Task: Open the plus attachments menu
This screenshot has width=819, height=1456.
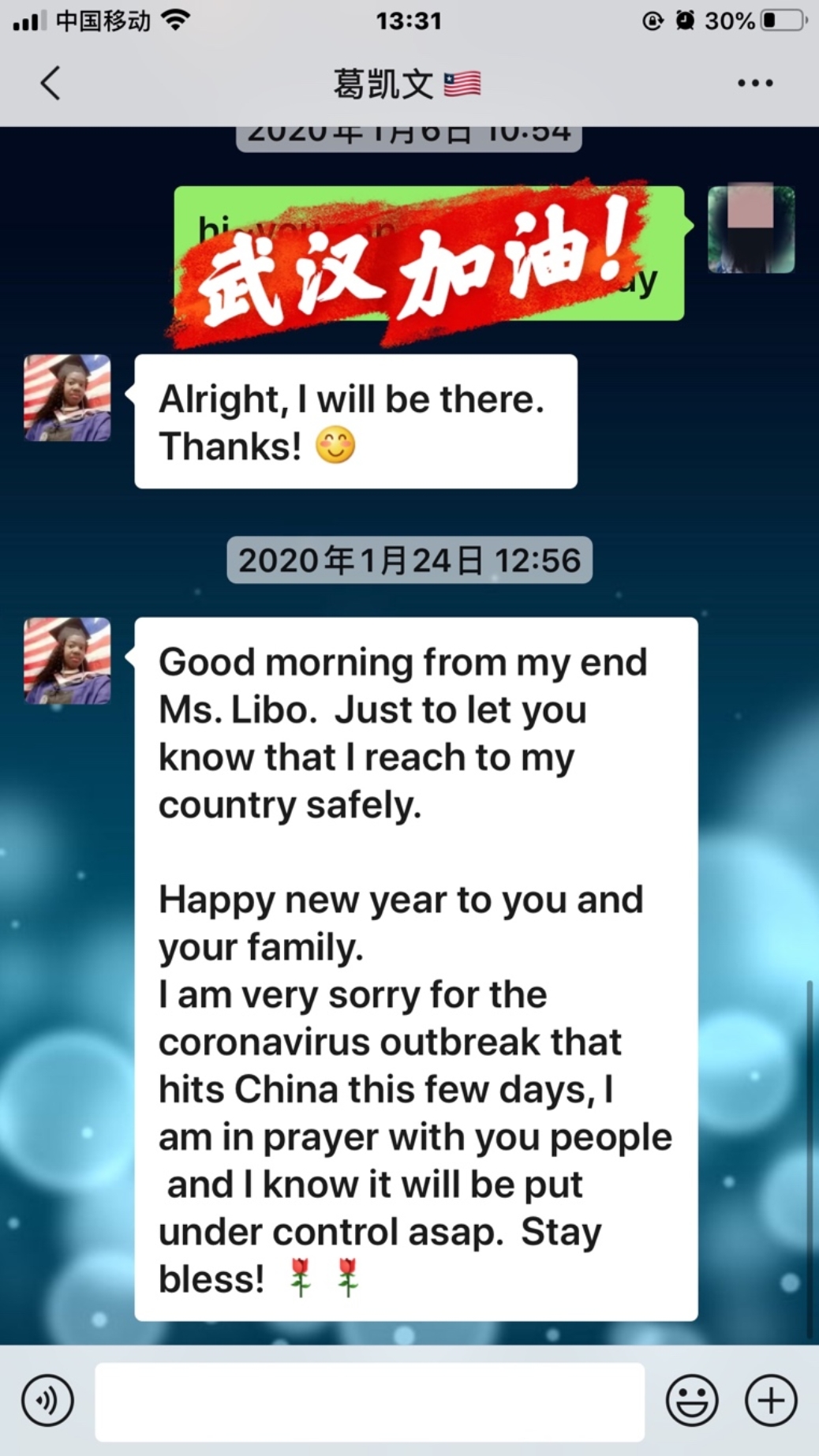Action: pyautogui.click(x=771, y=1401)
